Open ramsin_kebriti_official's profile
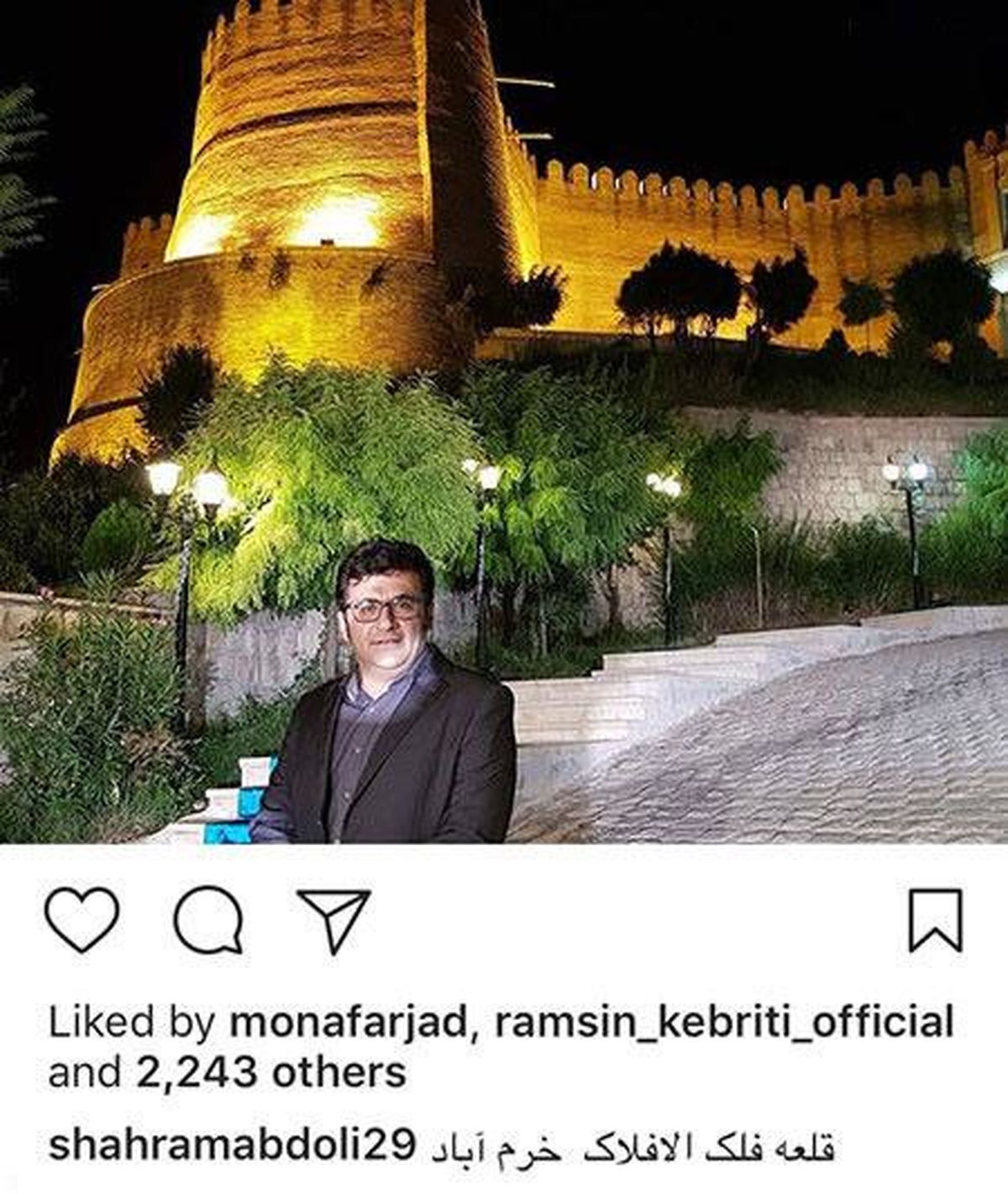The height and width of the screenshot is (1194, 1008). click(x=724, y=1023)
